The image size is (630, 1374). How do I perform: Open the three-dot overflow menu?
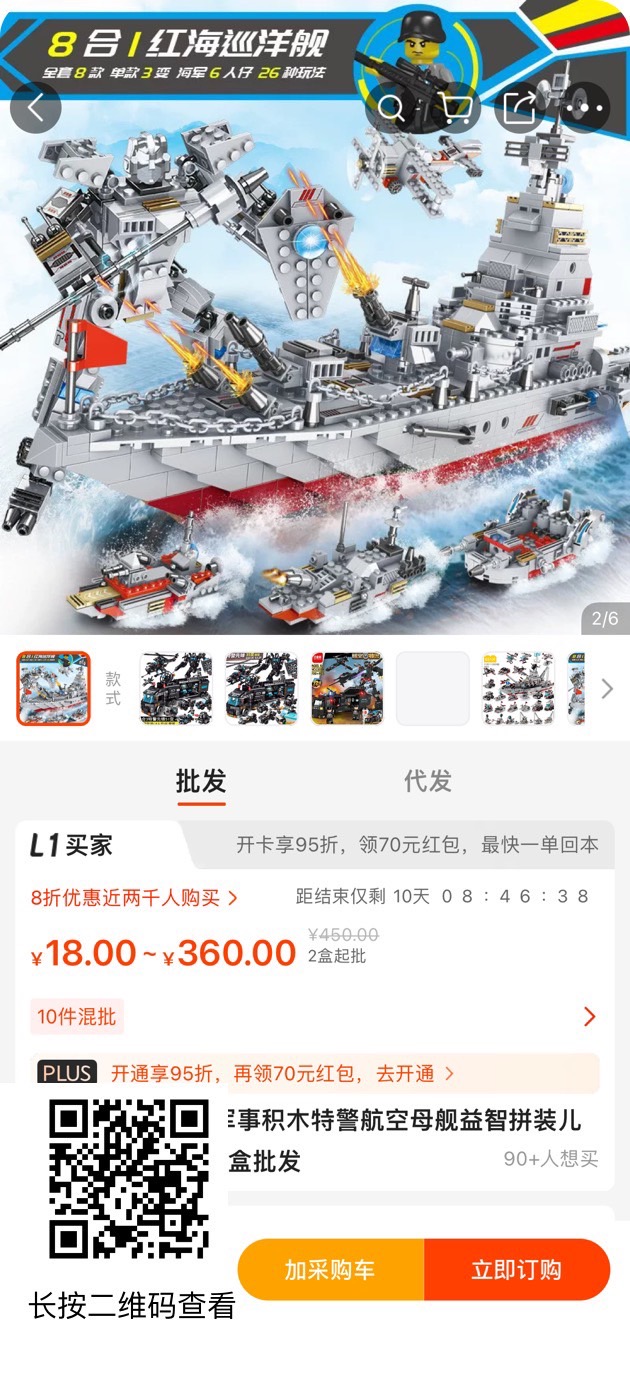tap(585, 107)
